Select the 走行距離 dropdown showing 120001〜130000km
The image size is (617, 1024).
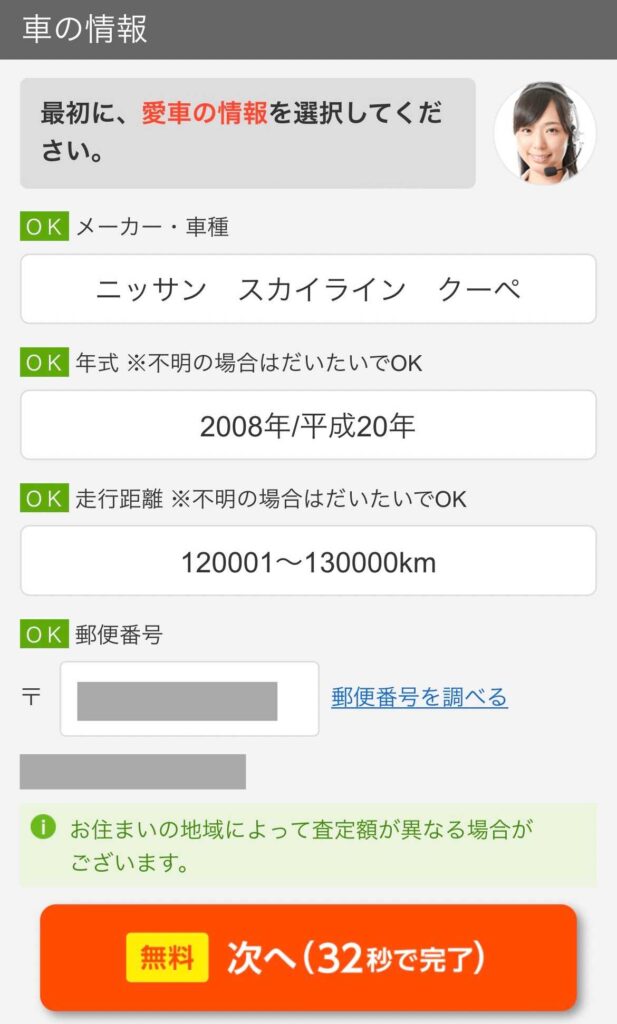point(308,561)
